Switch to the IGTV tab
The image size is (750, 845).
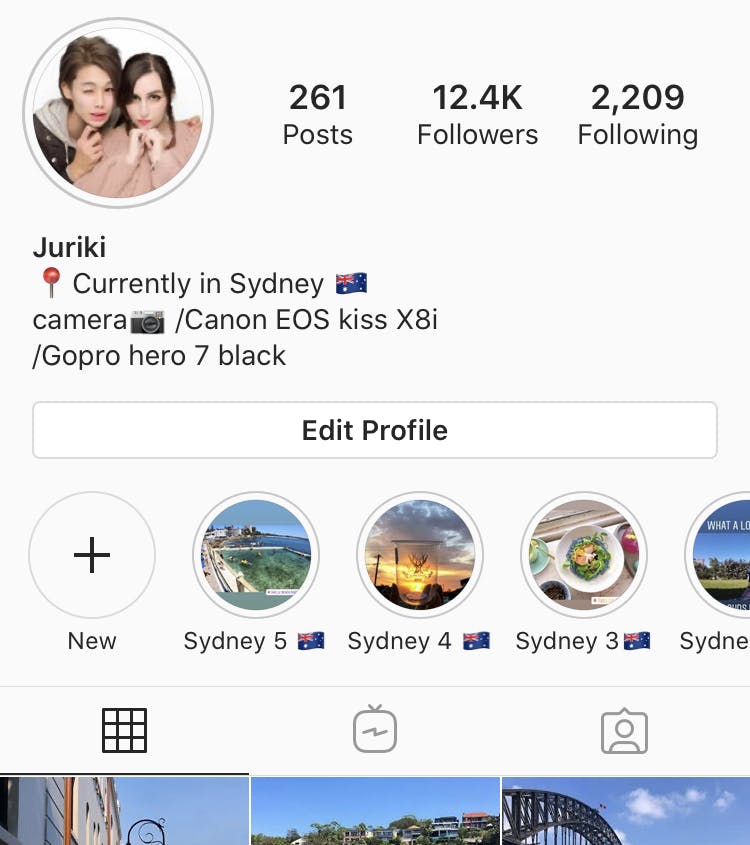375,731
